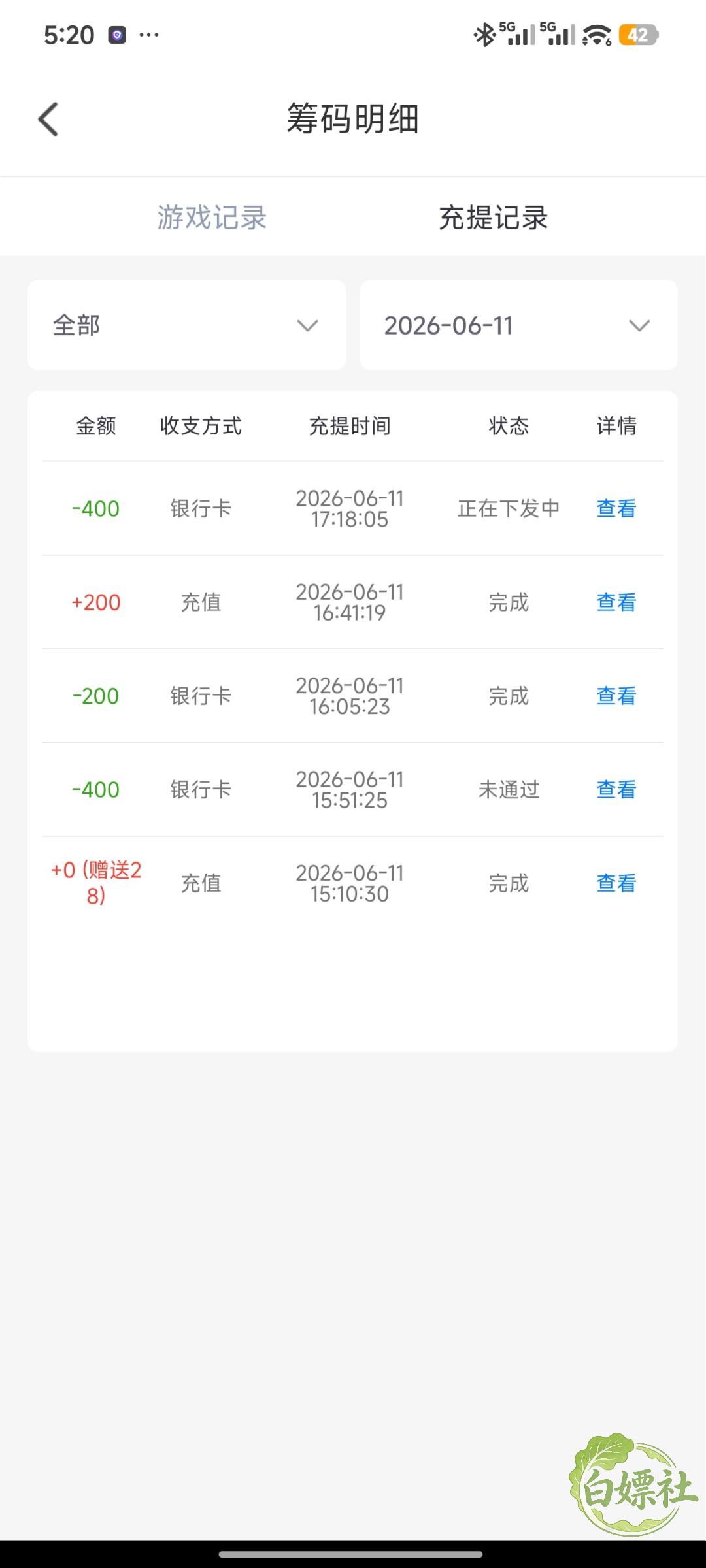This screenshot has height=1568, width=706.
Task: Open the 2026-06-11 date picker
Action: coord(518,325)
